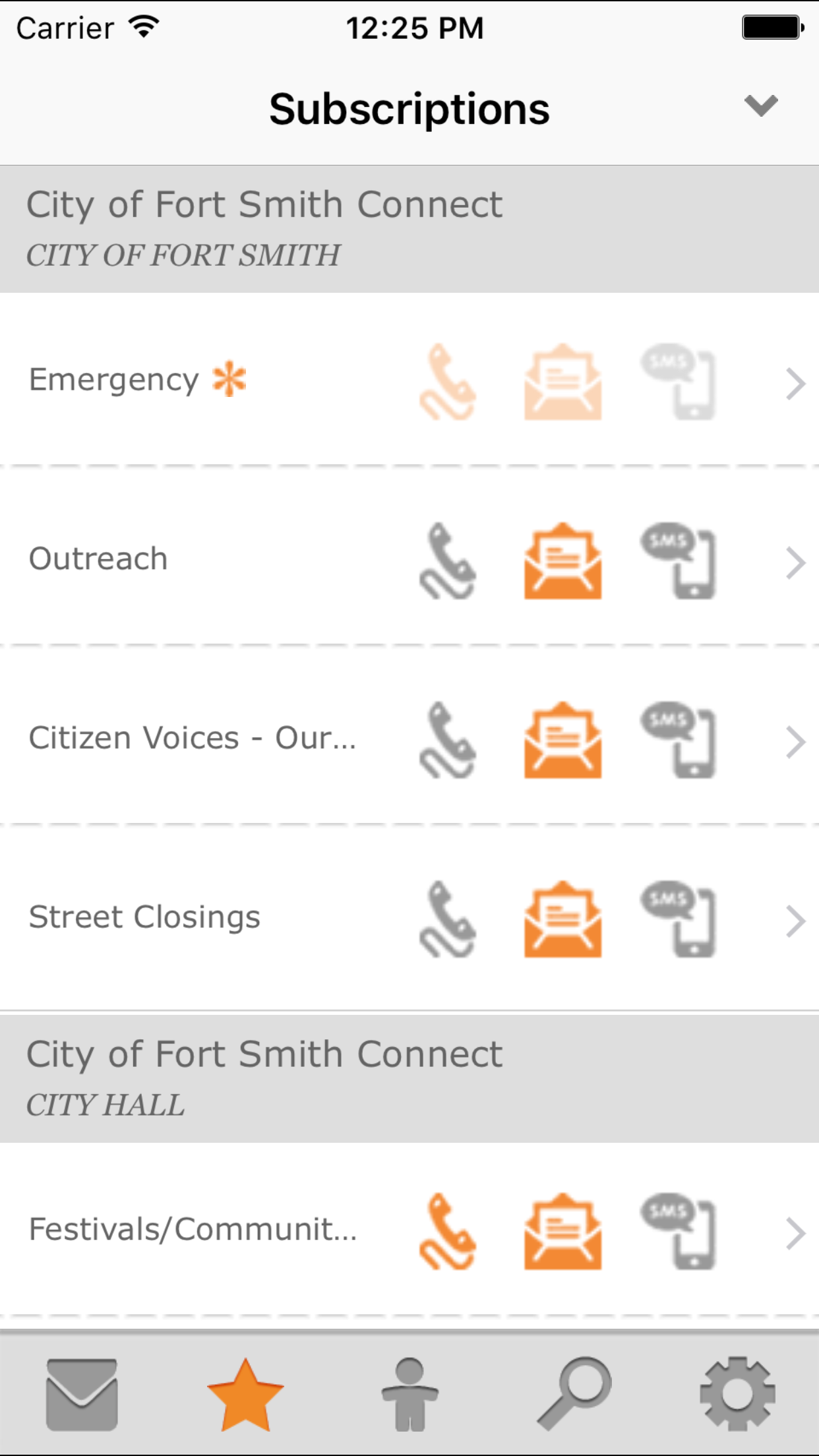Turn on phone calls for Citizen Voices
The image size is (819, 1456).
[x=448, y=740]
